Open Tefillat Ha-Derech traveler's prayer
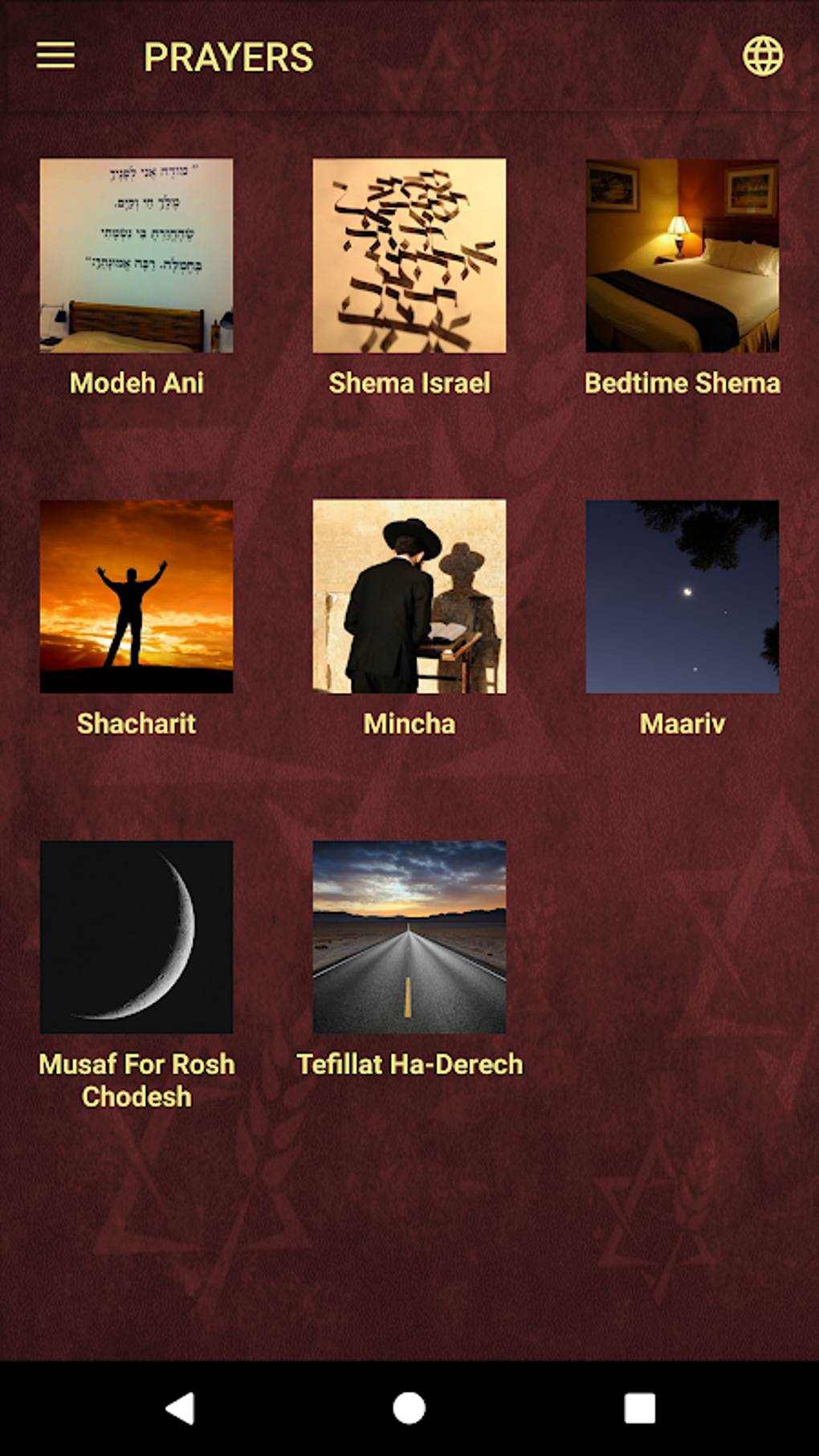Screen dimensions: 819x1456 (x=409, y=937)
